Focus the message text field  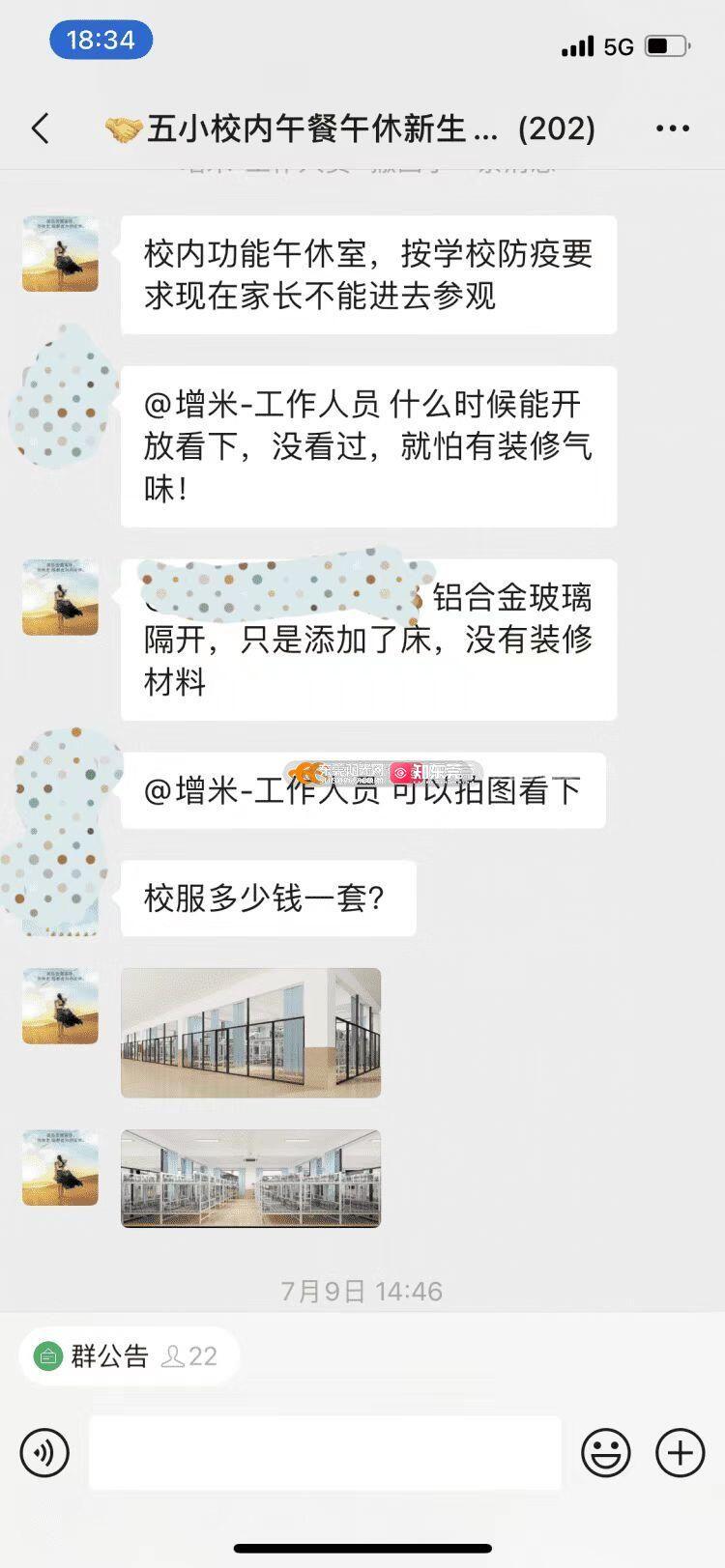coord(325,1452)
